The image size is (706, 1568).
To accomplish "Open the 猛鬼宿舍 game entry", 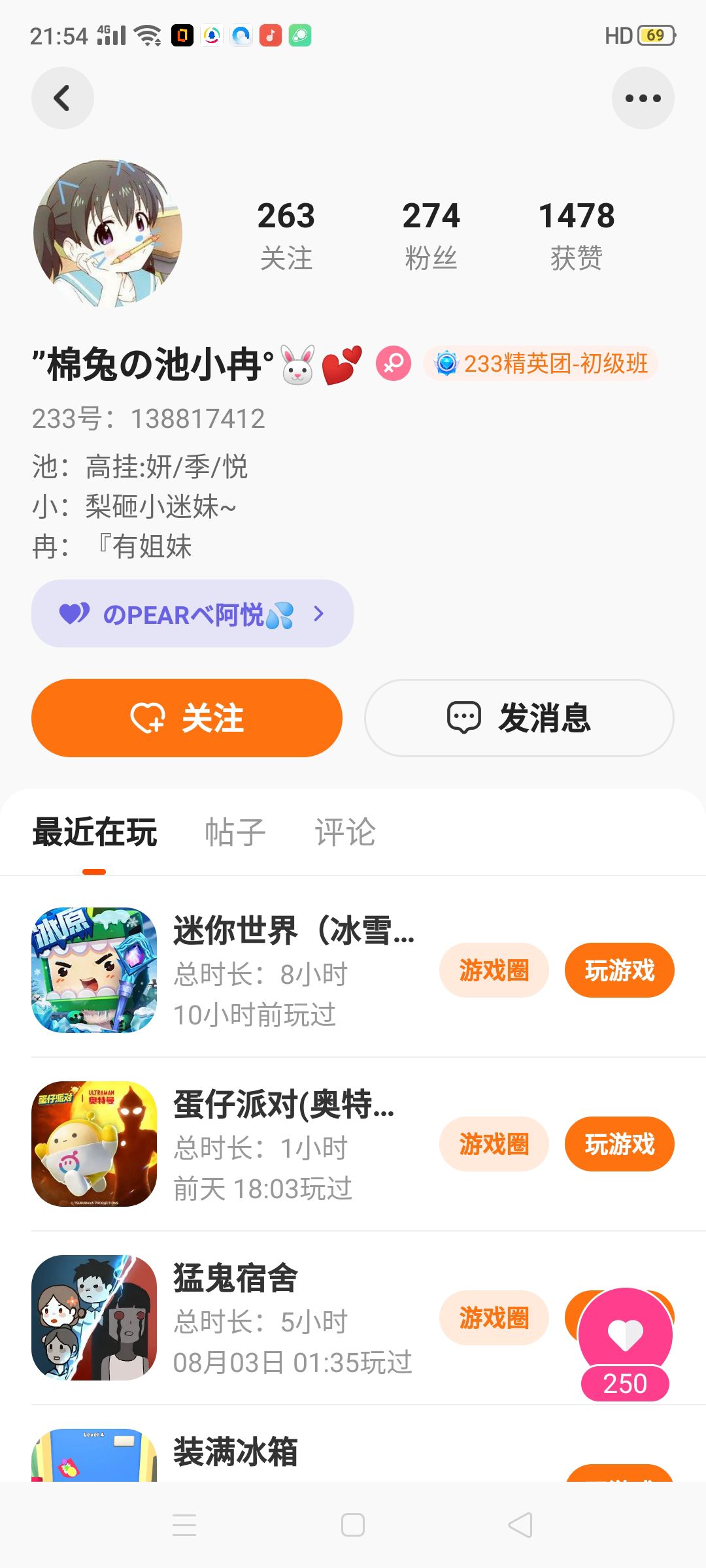I will (x=222, y=1318).
